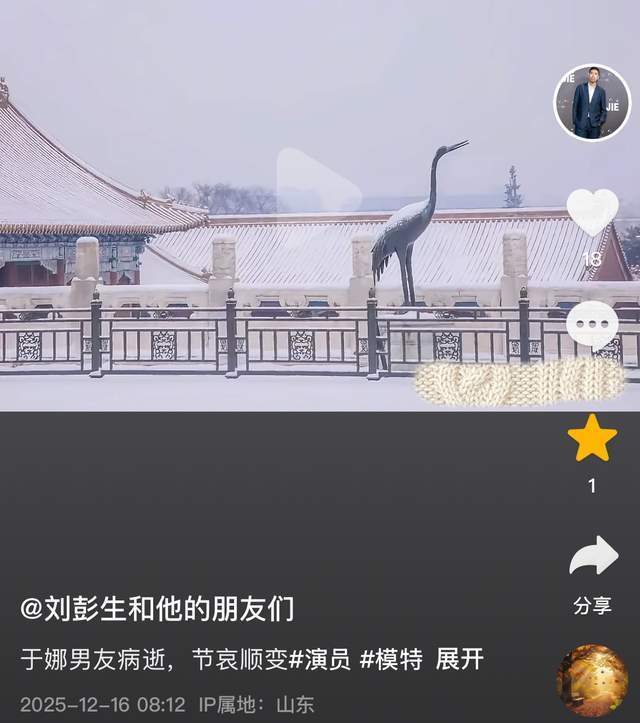Viewport: 640px width, 723px height.
Task: Expand the caption with 展开
Action: [x=460, y=660]
